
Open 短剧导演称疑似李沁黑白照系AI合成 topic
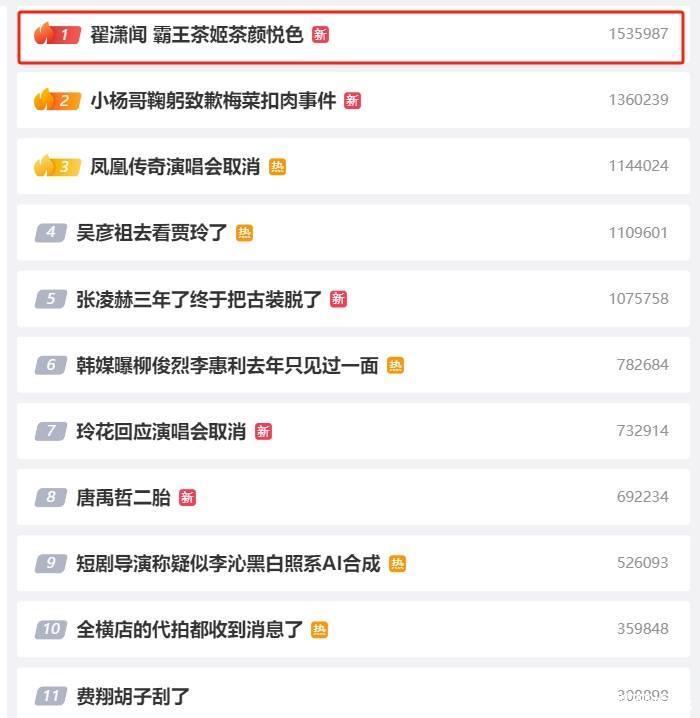pyautogui.click(x=228, y=563)
